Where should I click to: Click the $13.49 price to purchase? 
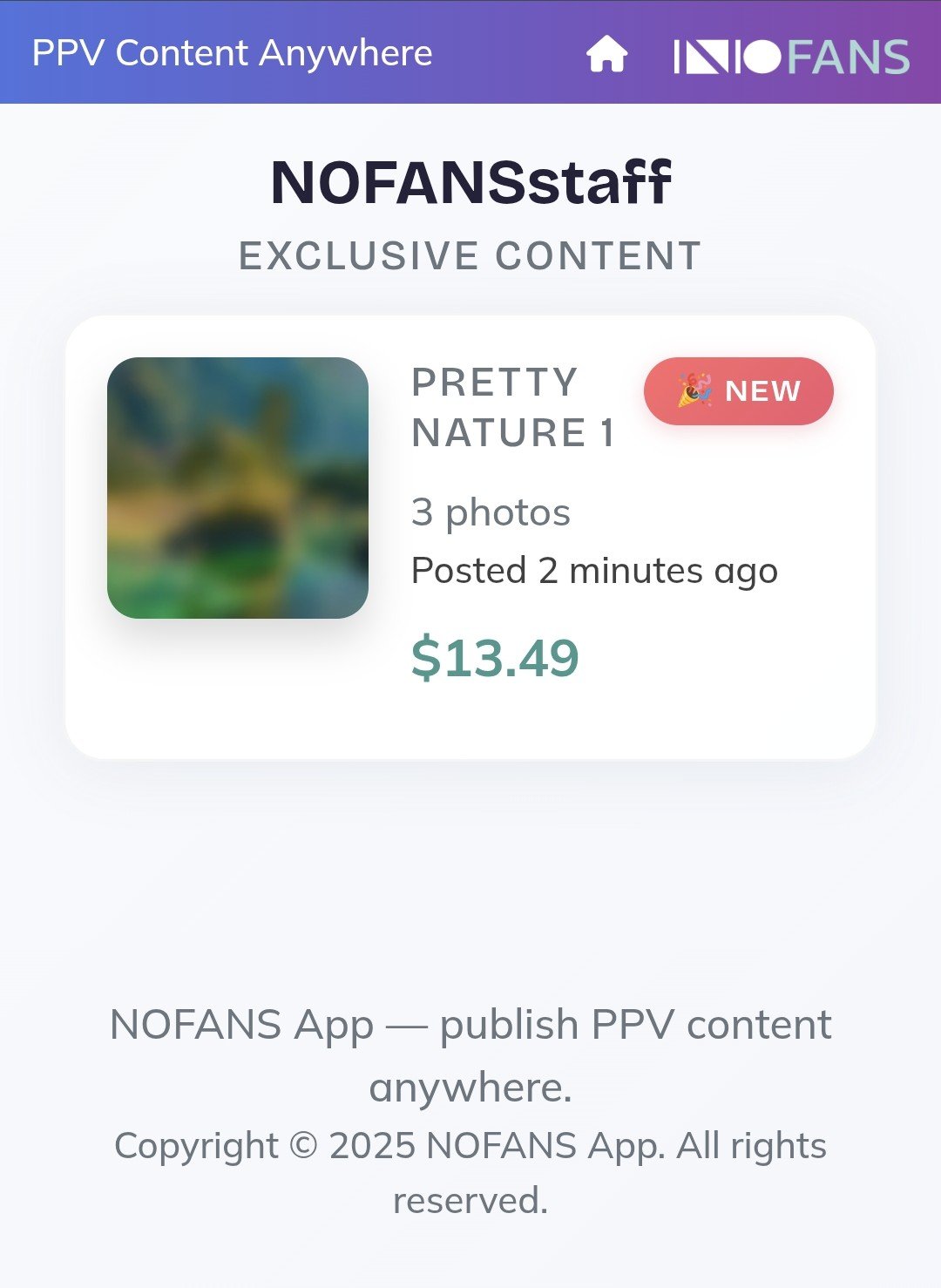(x=497, y=660)
